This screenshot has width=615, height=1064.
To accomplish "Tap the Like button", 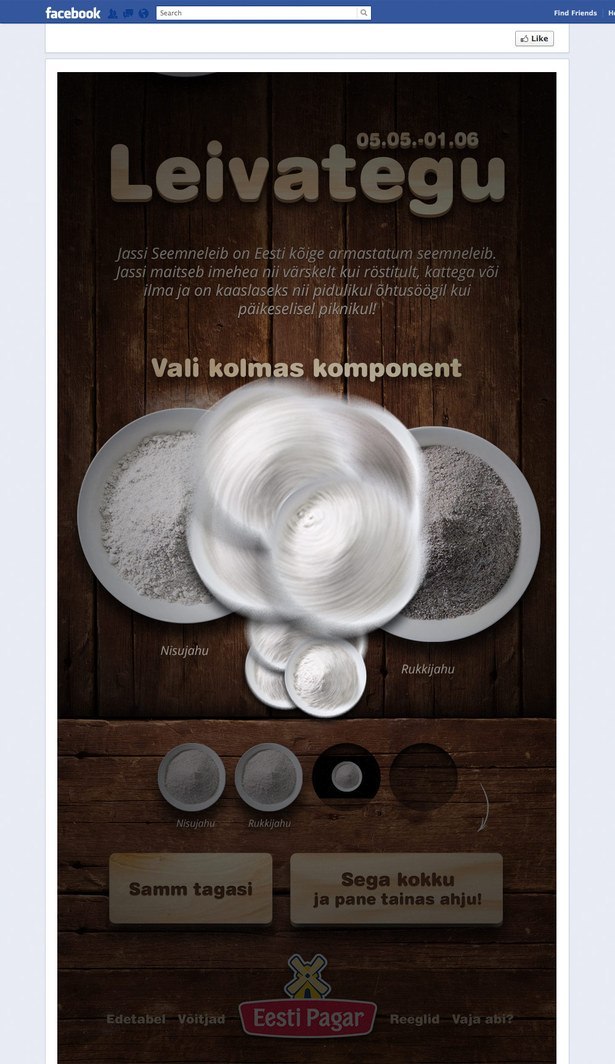I will [x=534, y=39].
